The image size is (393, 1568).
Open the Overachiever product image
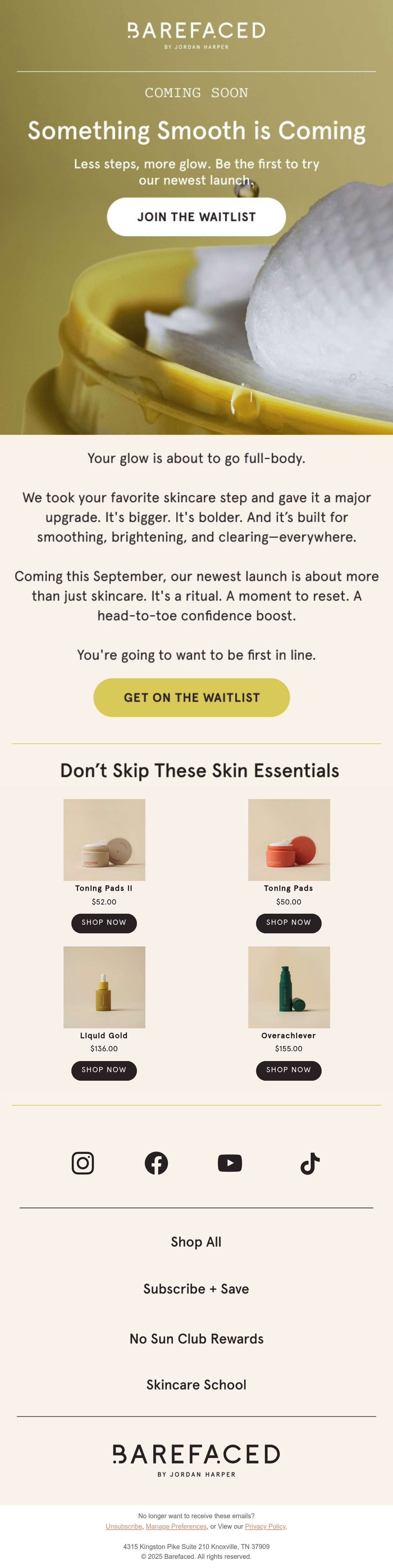click(x=289, y=987)
